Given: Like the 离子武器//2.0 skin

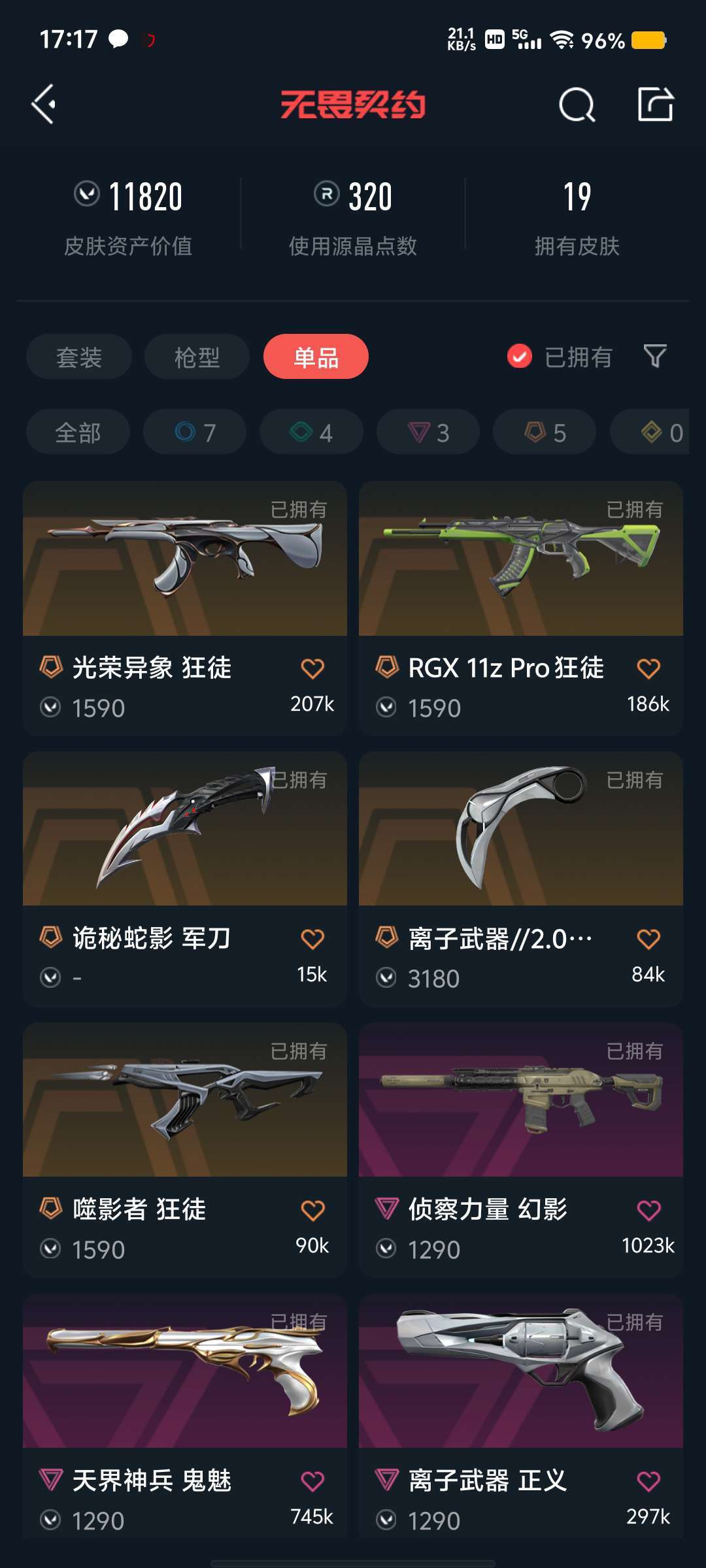Looking at the screenshot, I should click(x=648, y=939).
